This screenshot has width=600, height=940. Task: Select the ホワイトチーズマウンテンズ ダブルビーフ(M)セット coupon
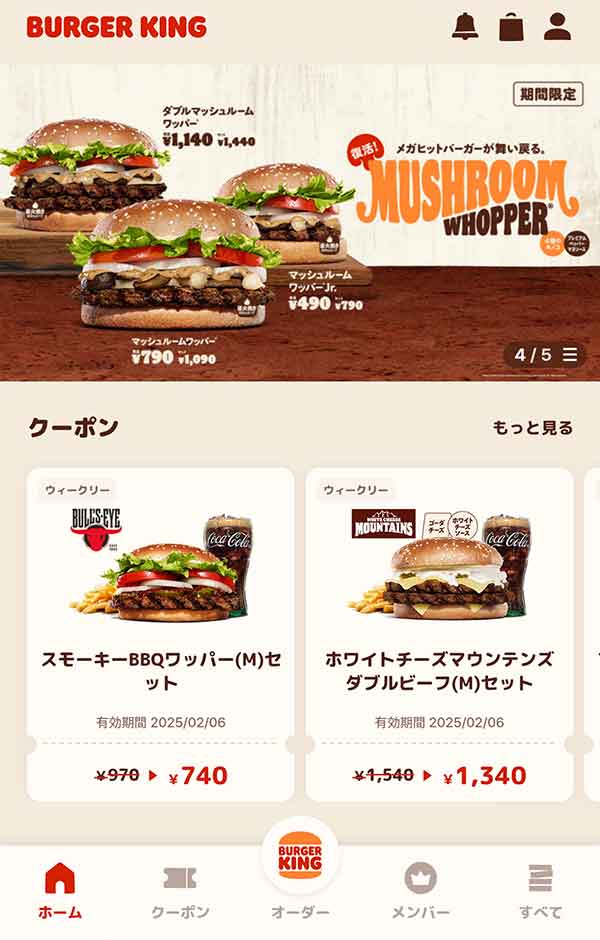pyautogui.click(x=439, y=634)
